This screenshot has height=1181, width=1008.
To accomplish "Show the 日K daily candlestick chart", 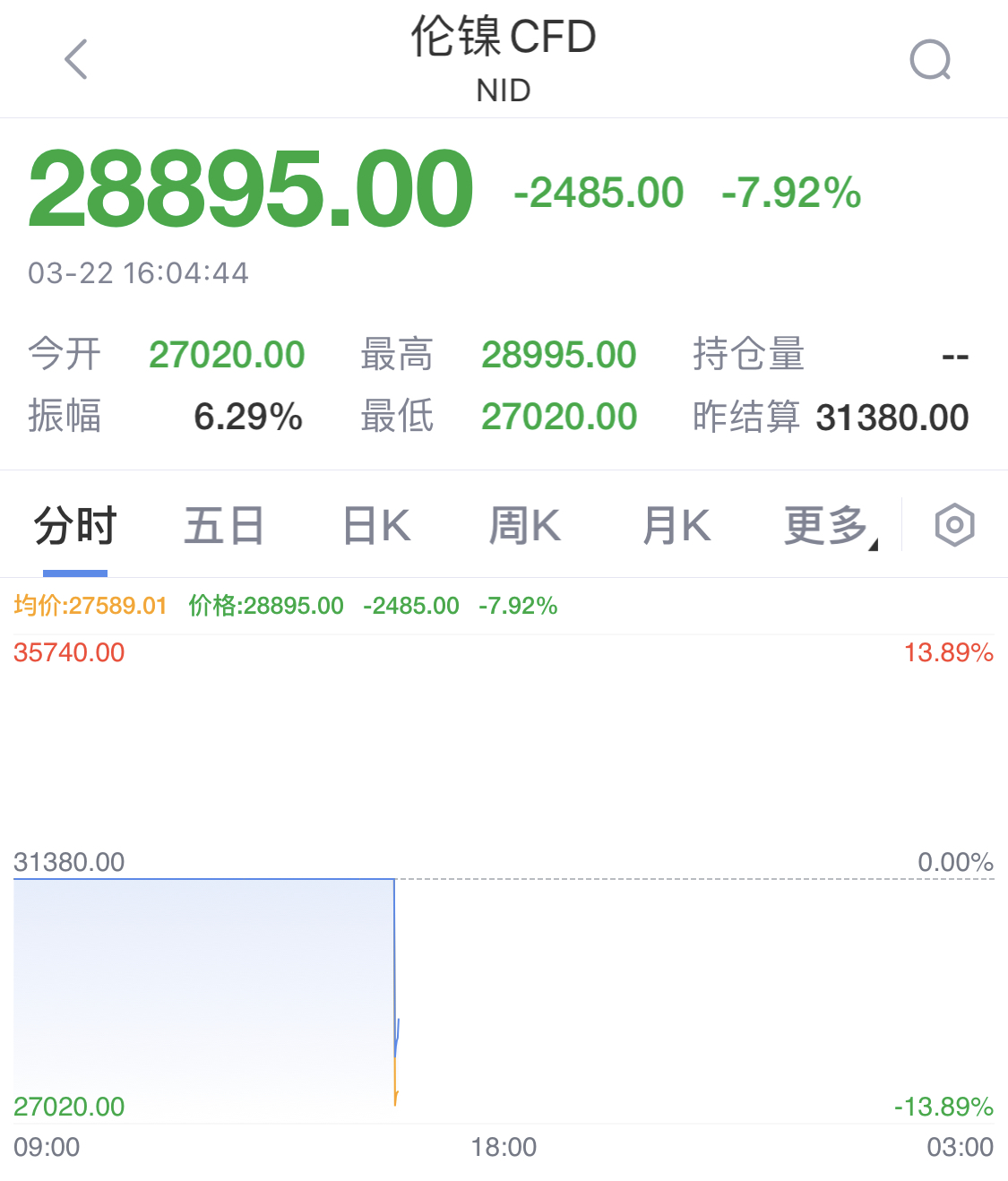I will 376,526.
